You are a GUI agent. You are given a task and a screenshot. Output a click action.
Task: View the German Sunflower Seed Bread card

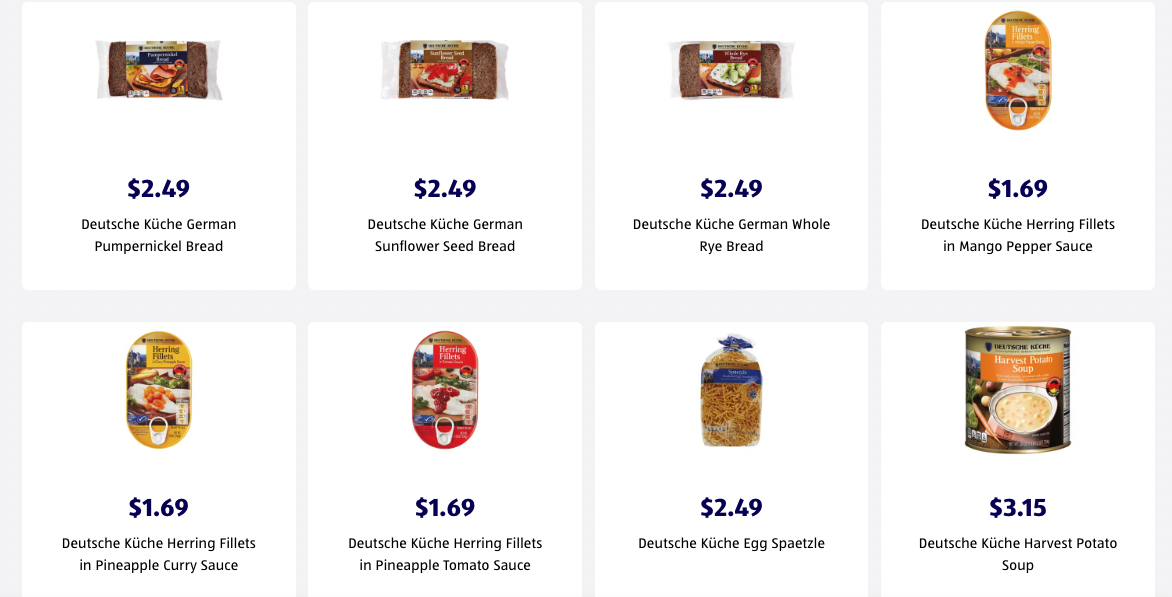pyautogui.click(x=445, y=146)
